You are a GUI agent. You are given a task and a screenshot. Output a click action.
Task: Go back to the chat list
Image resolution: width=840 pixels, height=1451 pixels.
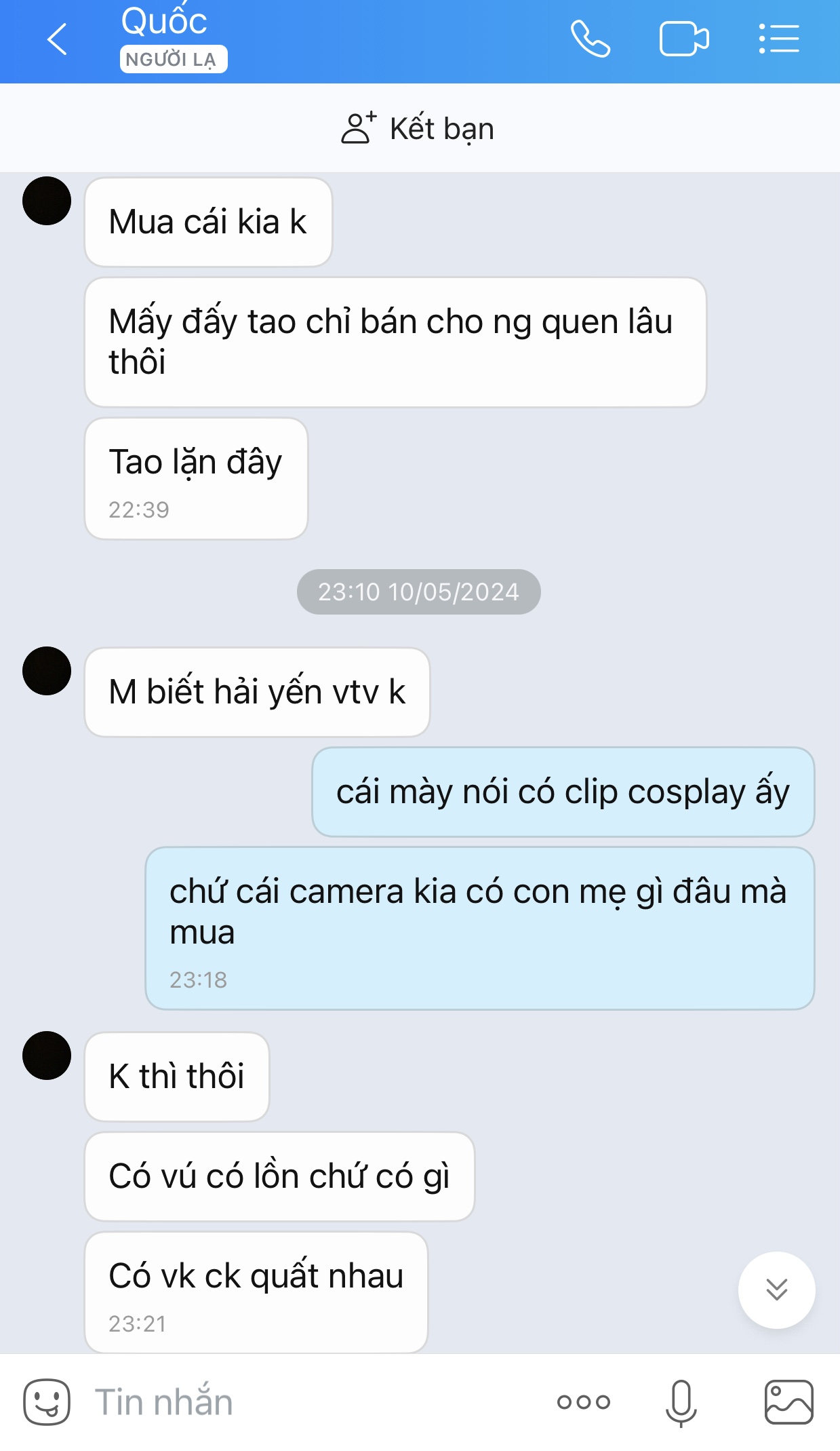point(57,39)
